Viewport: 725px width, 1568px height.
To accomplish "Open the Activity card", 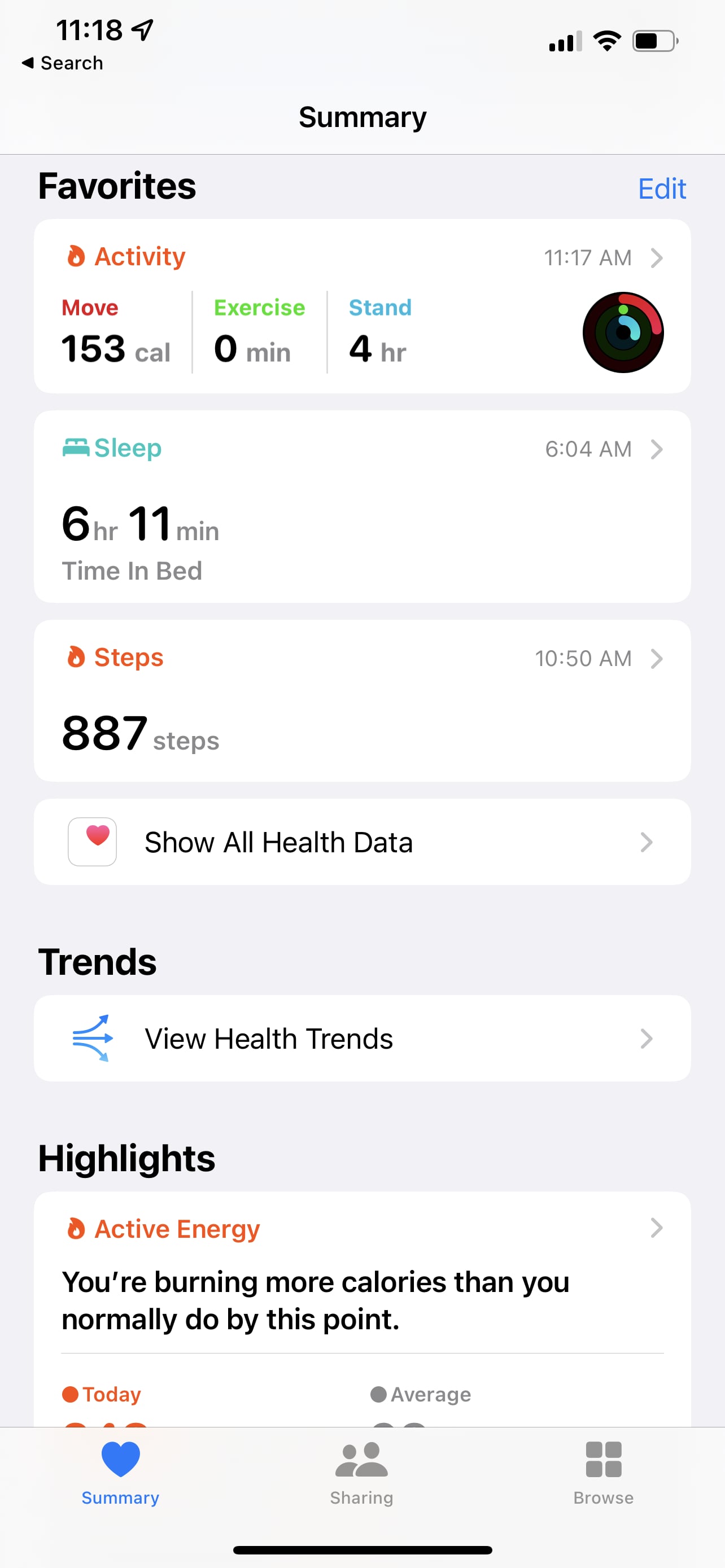I will tap(362, 306).
